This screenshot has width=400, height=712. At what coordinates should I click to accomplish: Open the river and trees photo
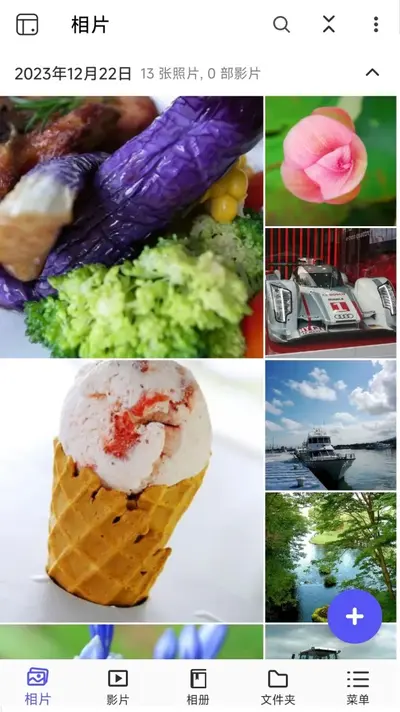pos(331,557)
